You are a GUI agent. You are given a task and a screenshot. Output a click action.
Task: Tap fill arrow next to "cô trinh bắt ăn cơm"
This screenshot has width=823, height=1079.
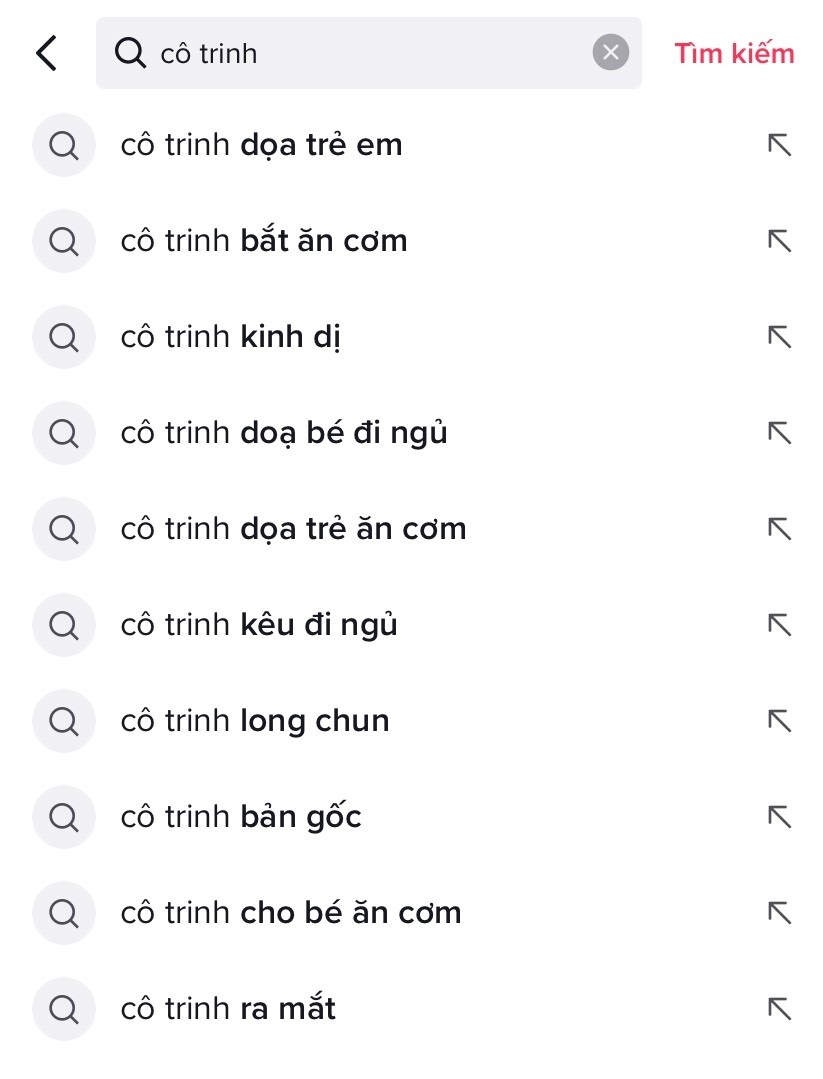(x=777, y=241)
